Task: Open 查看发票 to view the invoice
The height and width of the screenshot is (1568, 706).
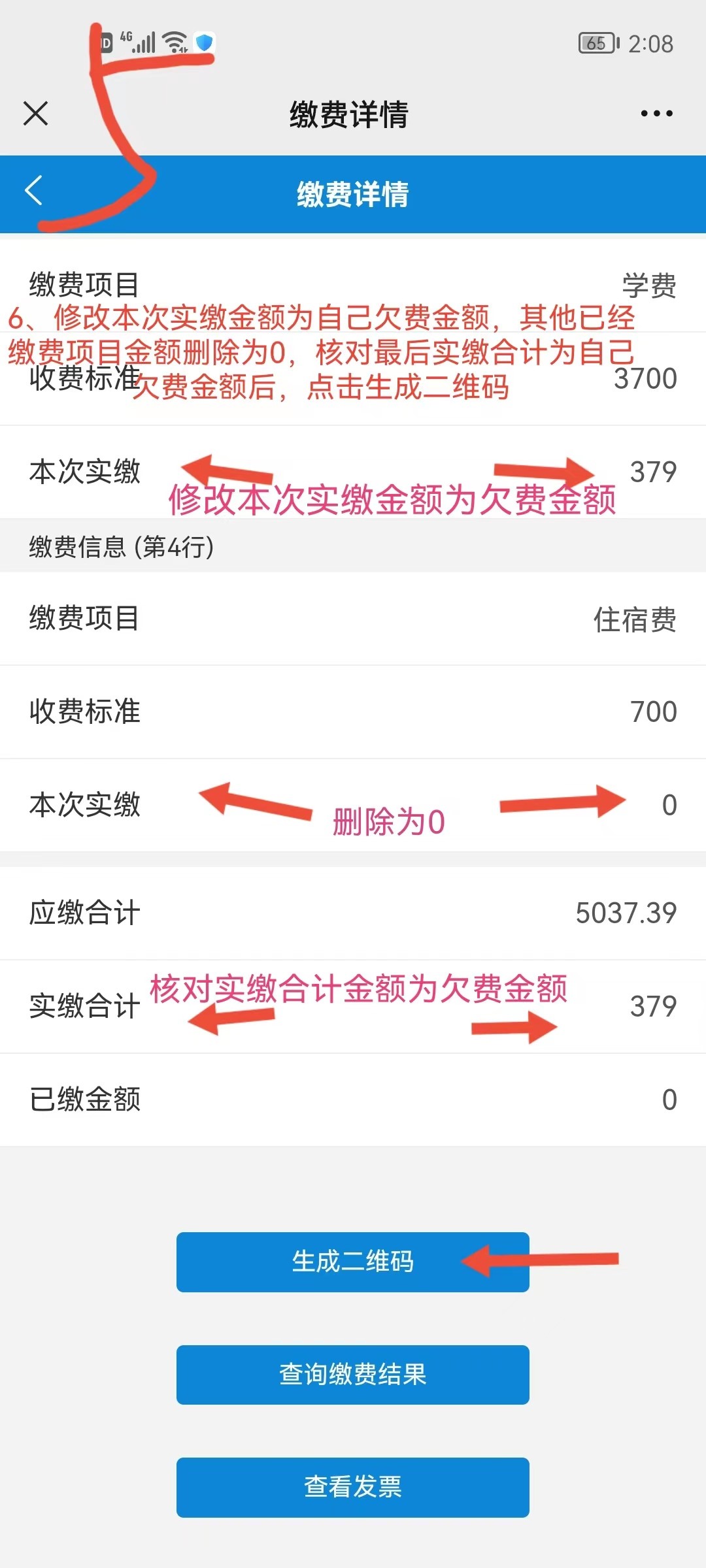Action: (353, 1487)
